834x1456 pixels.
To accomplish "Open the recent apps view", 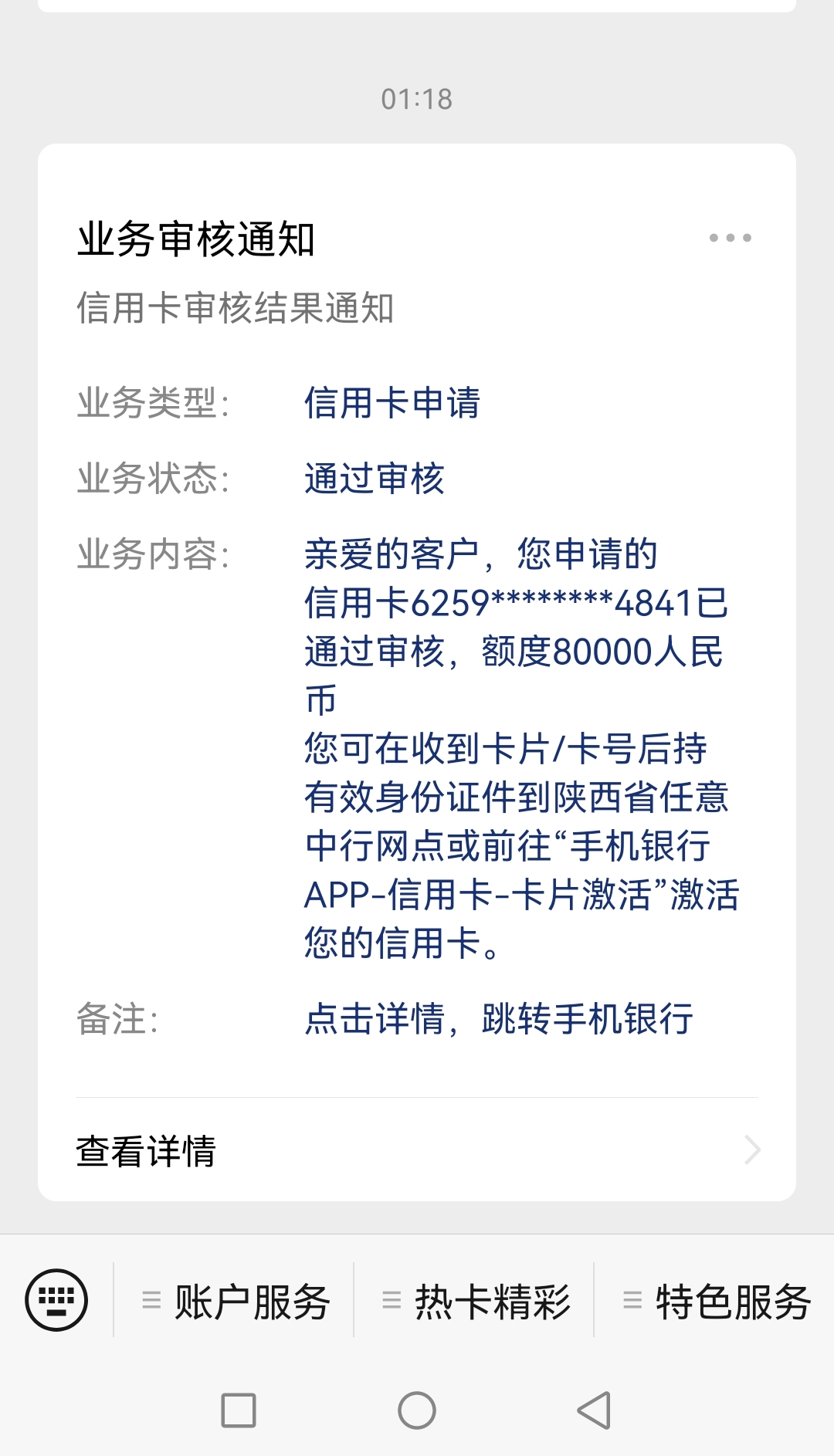I will click(x=239, y=1410).
